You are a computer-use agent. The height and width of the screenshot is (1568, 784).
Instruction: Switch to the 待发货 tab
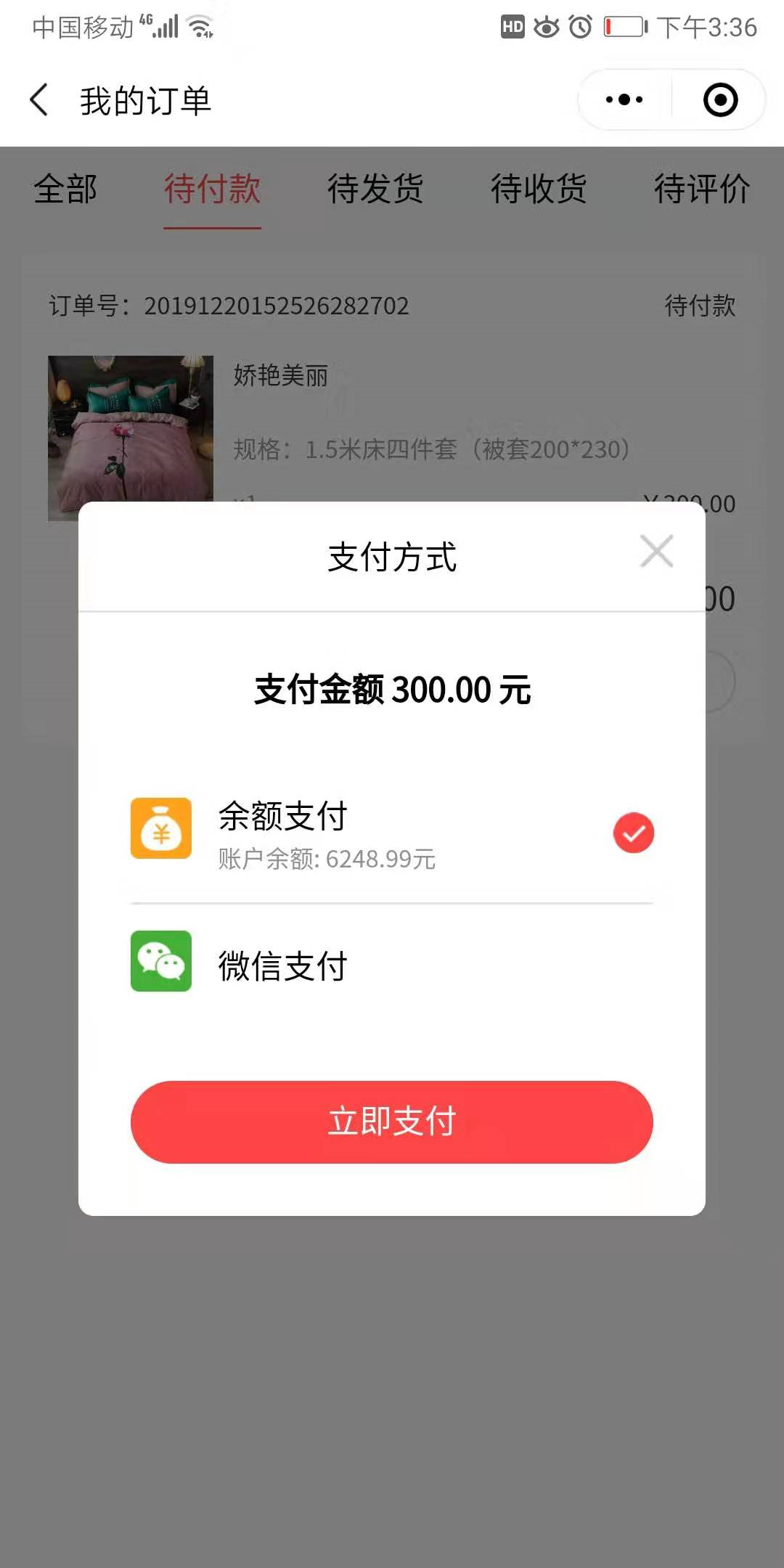coord(375,190)
